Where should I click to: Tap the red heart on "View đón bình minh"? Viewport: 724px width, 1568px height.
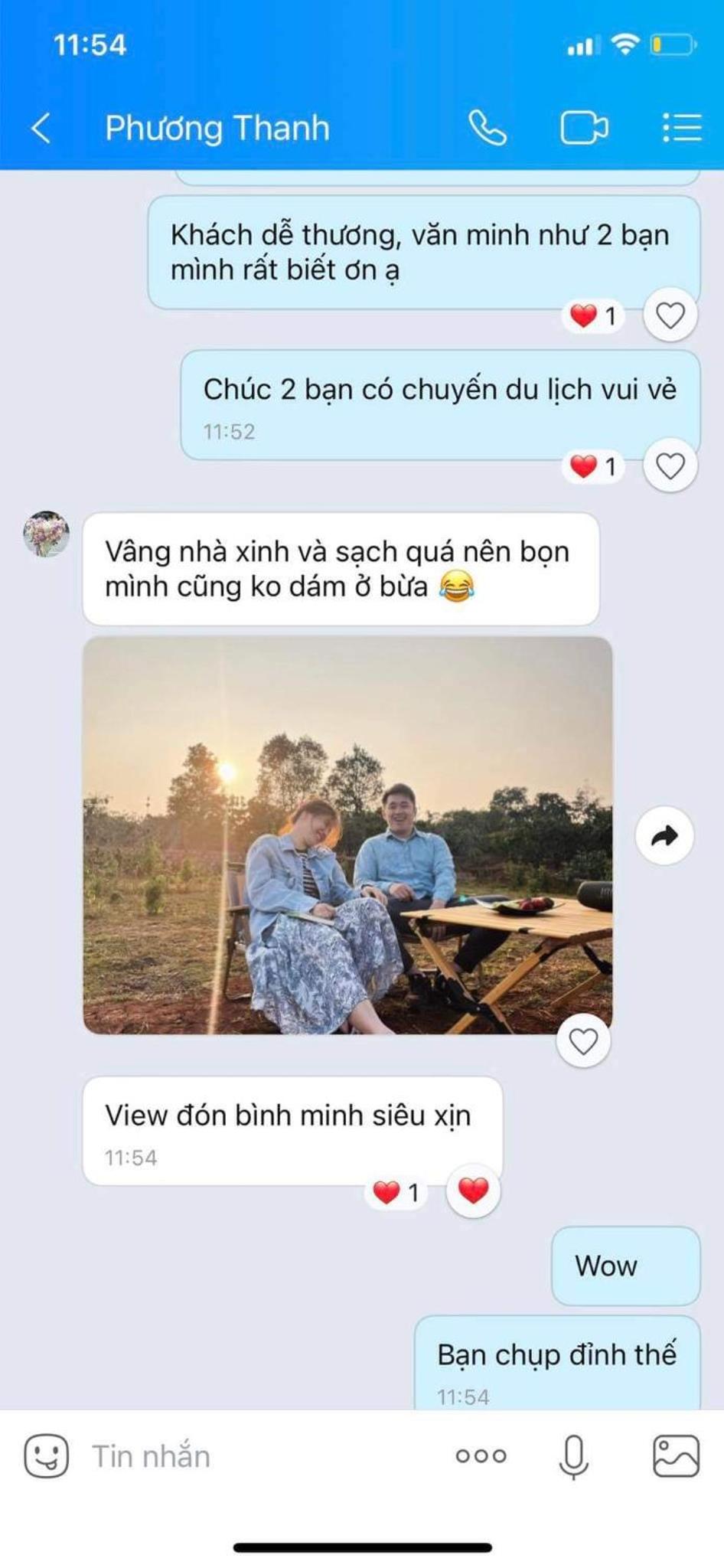pos(473,1191)
